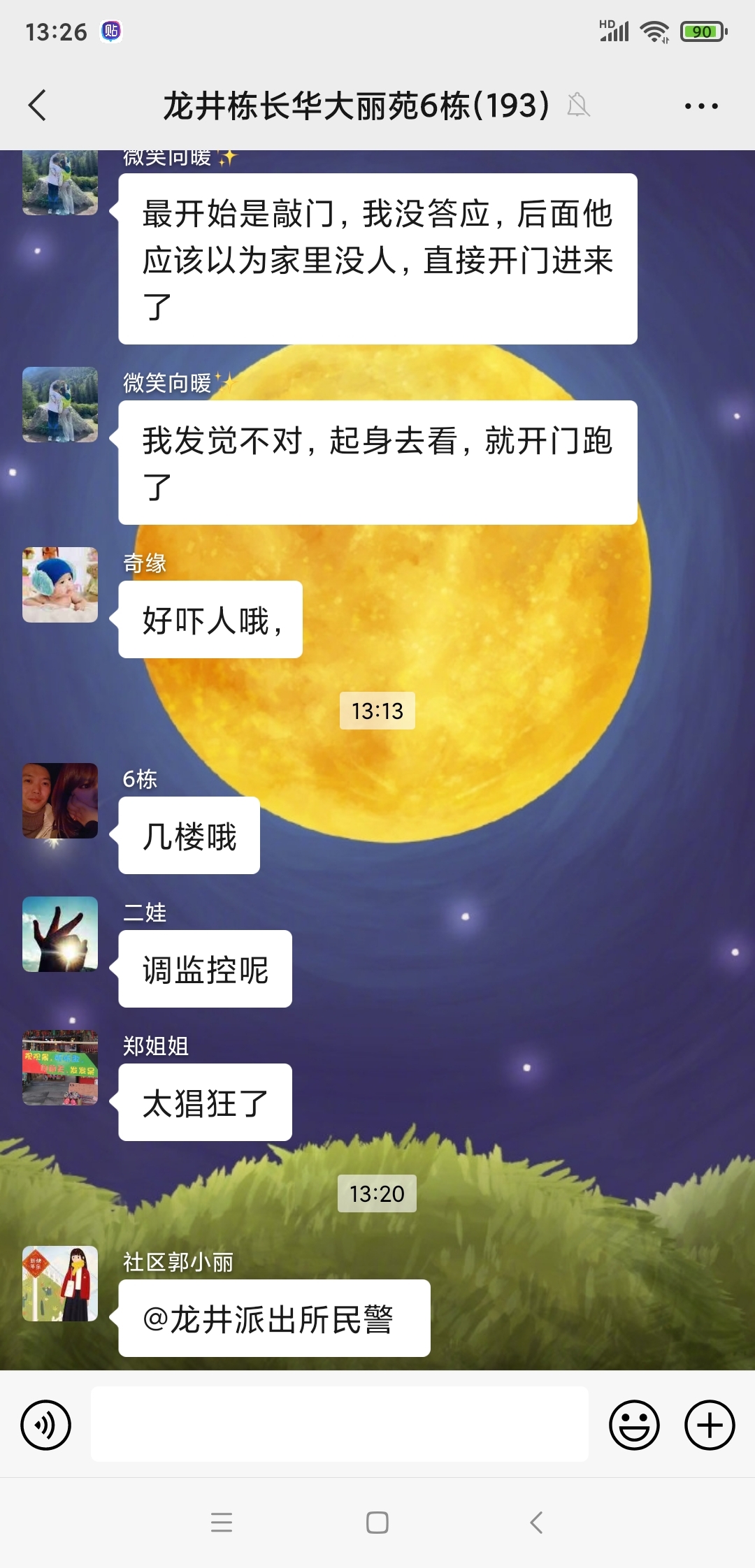The width and height of the screenshot is (755, 1568).
Task: Open 郑姐姐's profile avatar
Action: [60, 1068]
